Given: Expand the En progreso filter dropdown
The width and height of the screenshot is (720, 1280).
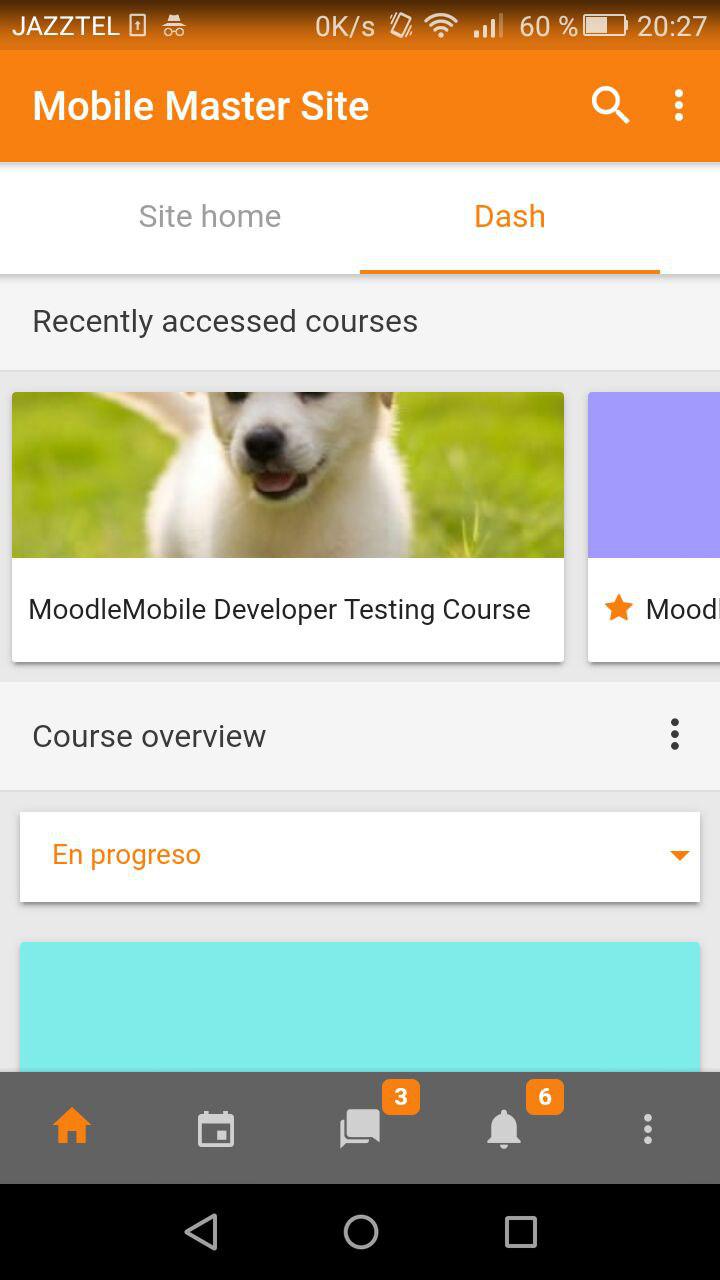Looking at the screenshot, I should pos(360,856).
